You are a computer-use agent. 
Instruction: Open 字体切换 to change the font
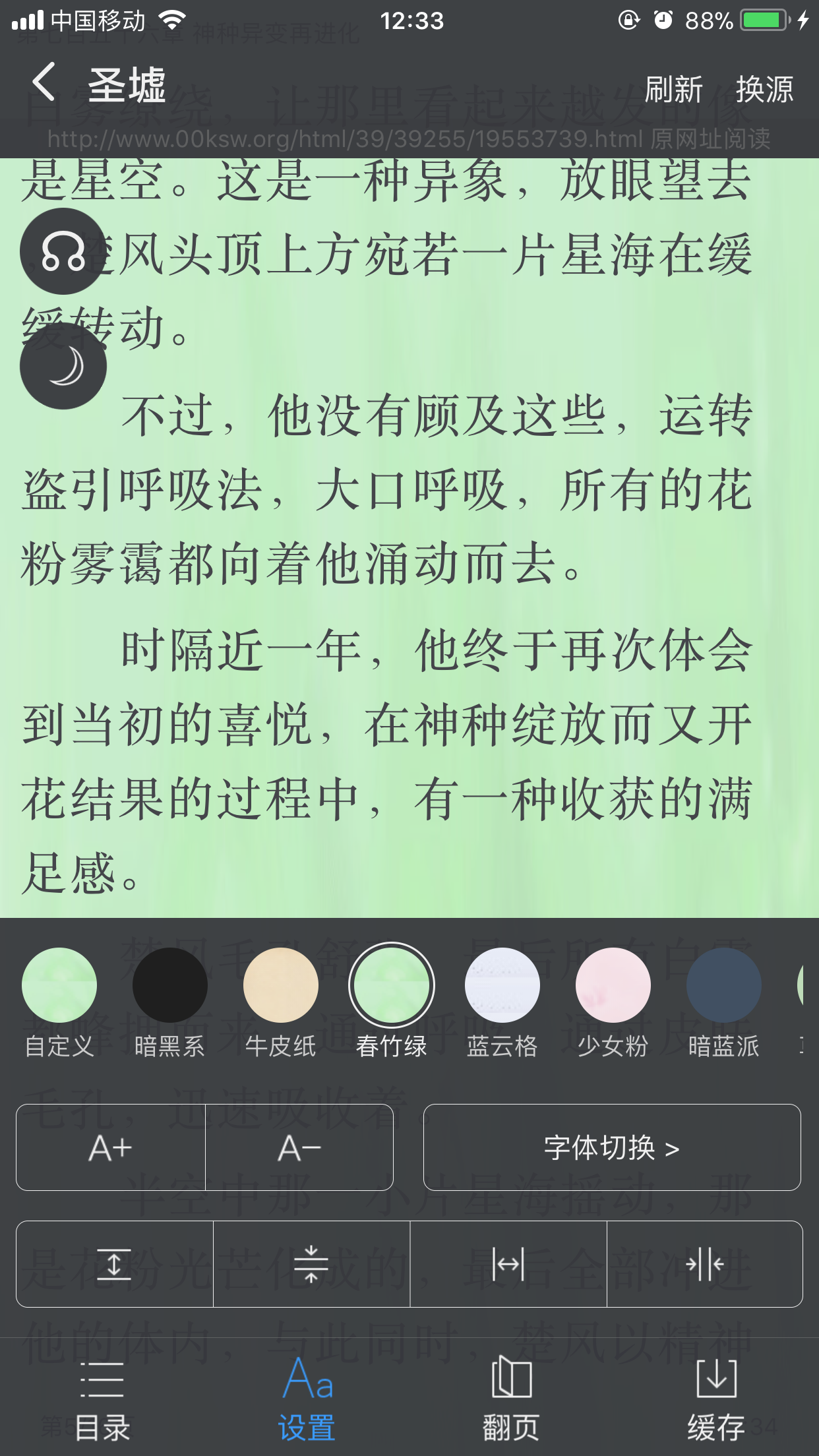[612, 1147]
